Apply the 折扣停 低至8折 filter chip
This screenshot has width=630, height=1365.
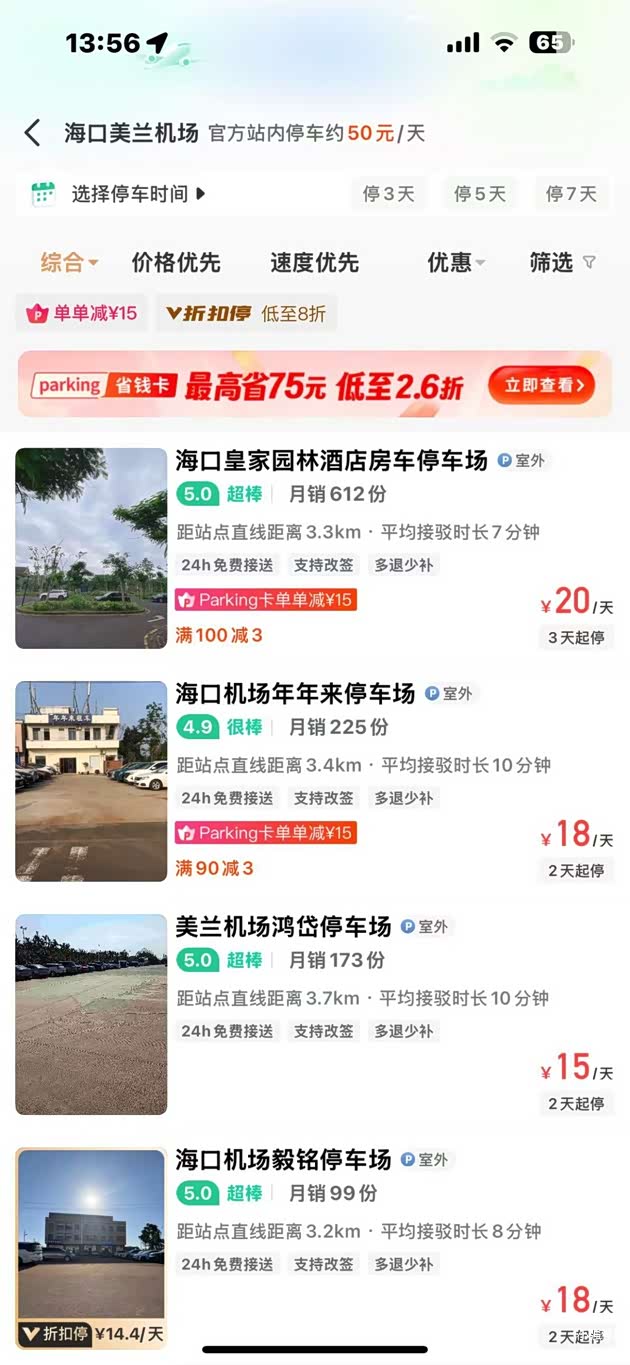point(246,313)
